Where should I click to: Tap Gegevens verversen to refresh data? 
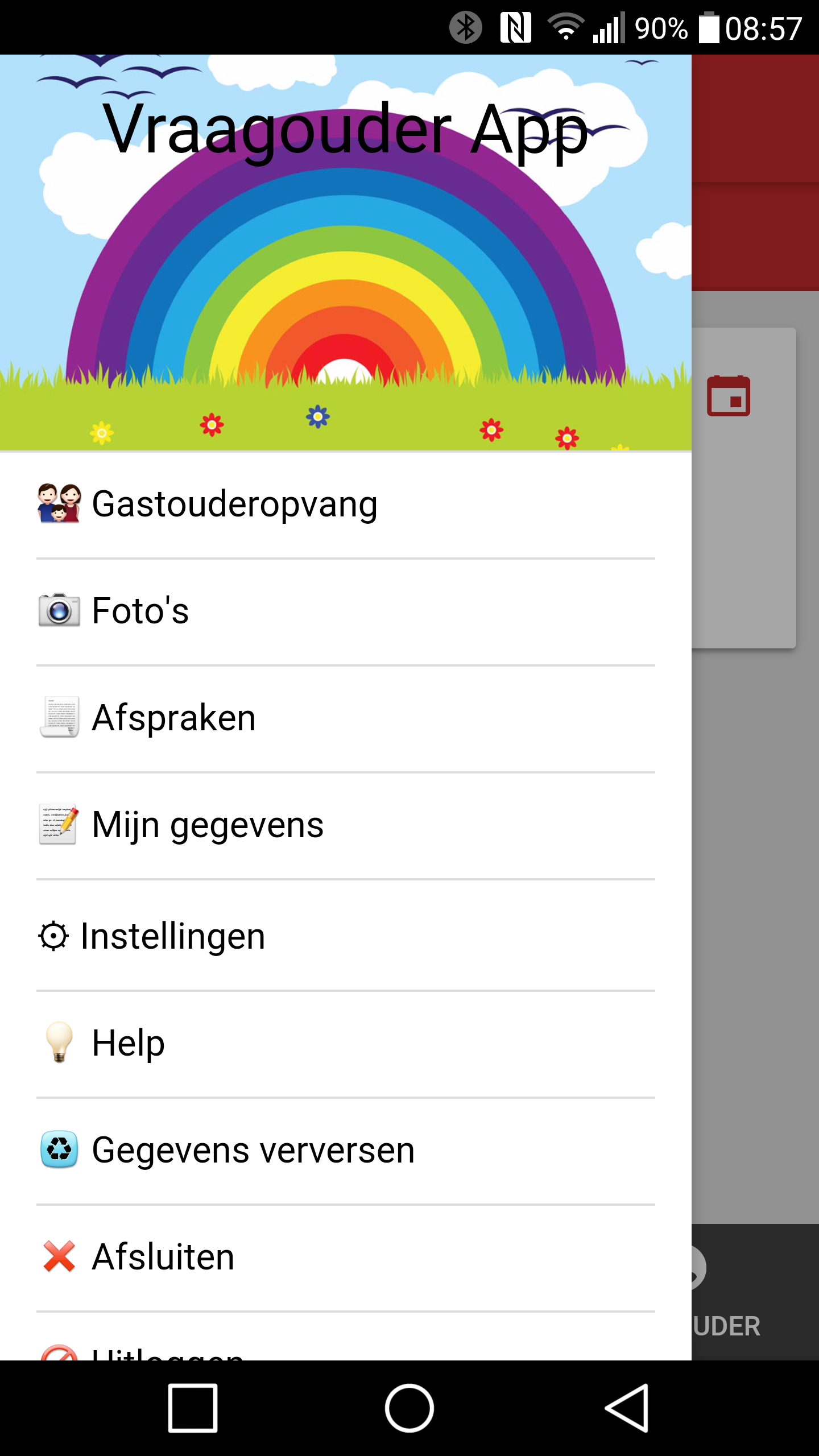[x=253, y=1150]
